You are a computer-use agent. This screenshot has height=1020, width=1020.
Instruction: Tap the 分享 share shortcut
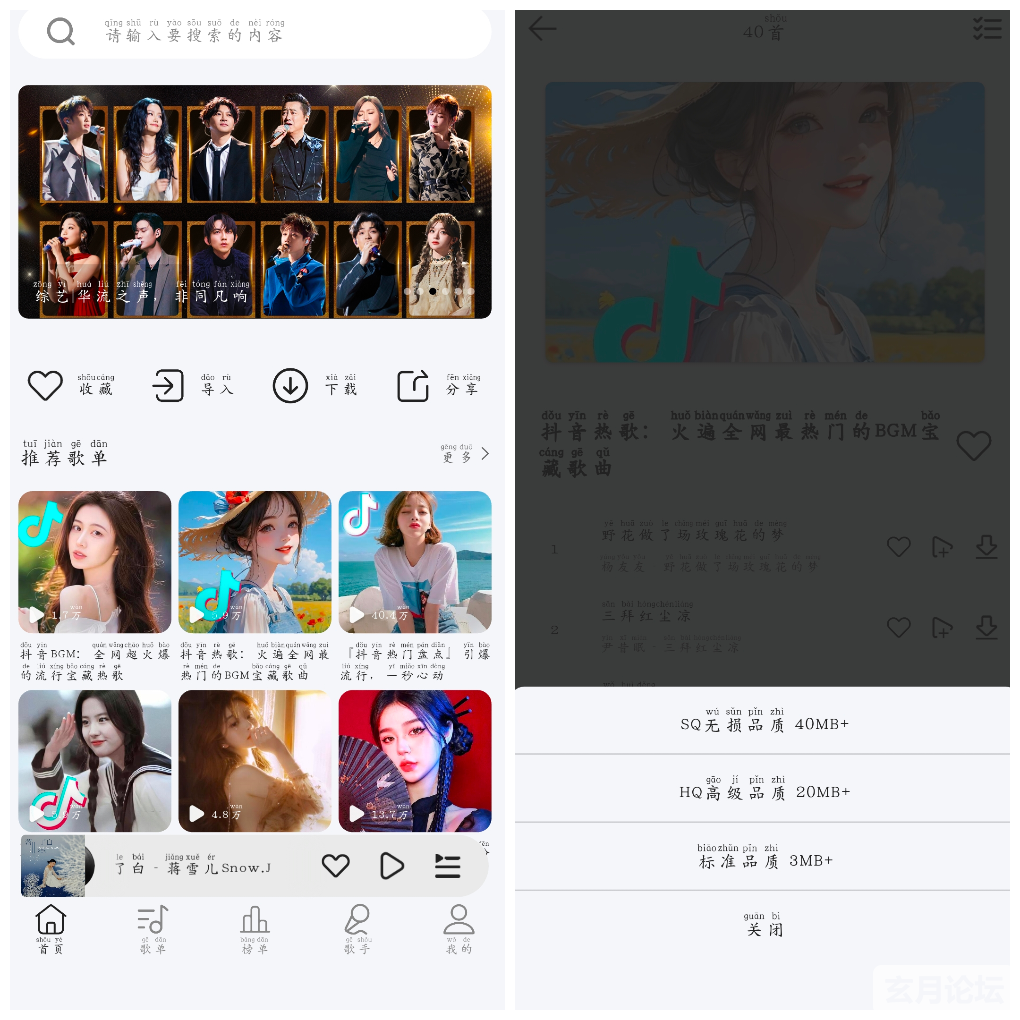pyautogui.click(x=438, y=385)
